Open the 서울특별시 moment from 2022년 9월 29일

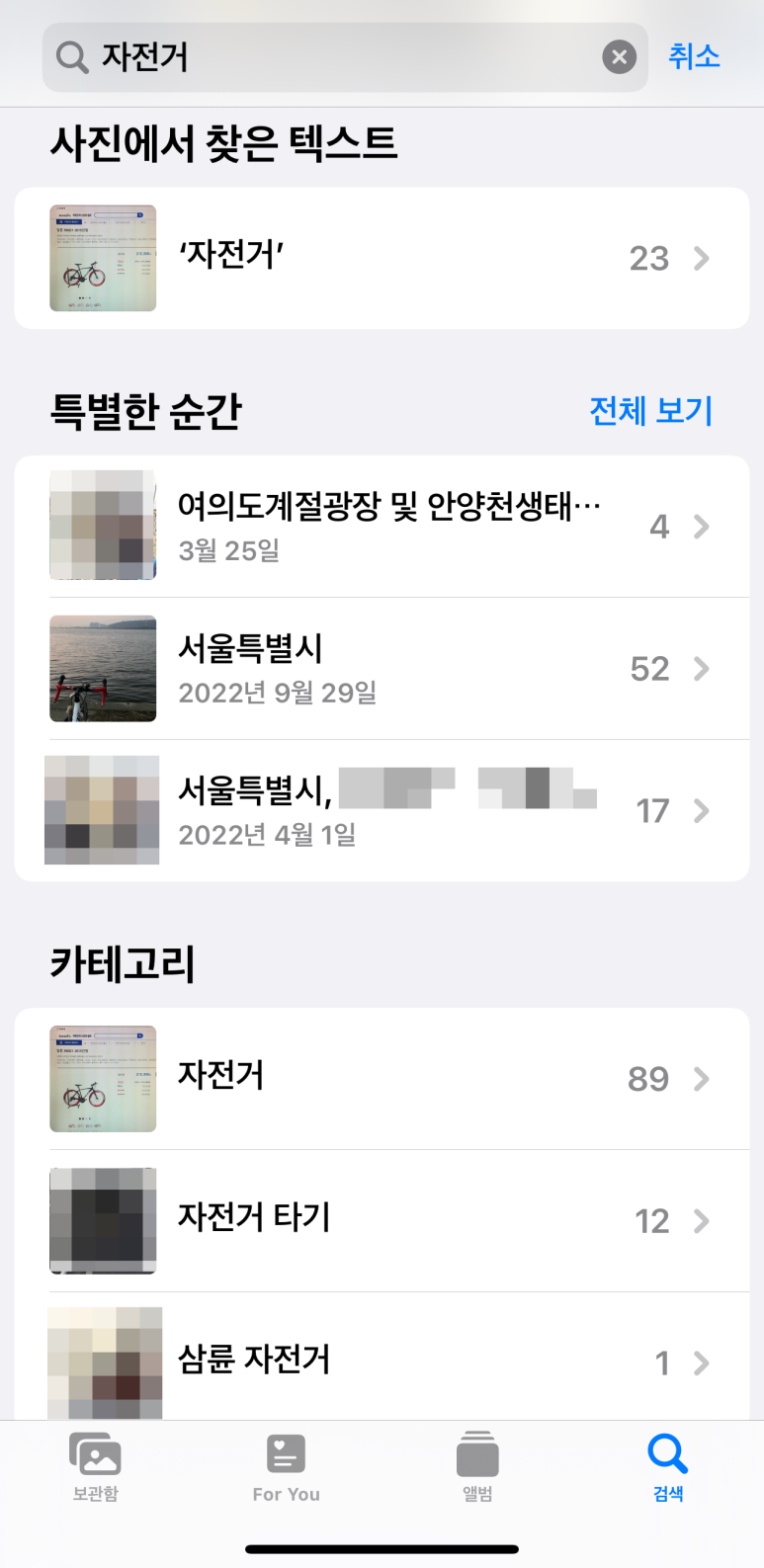pos(382,668)
